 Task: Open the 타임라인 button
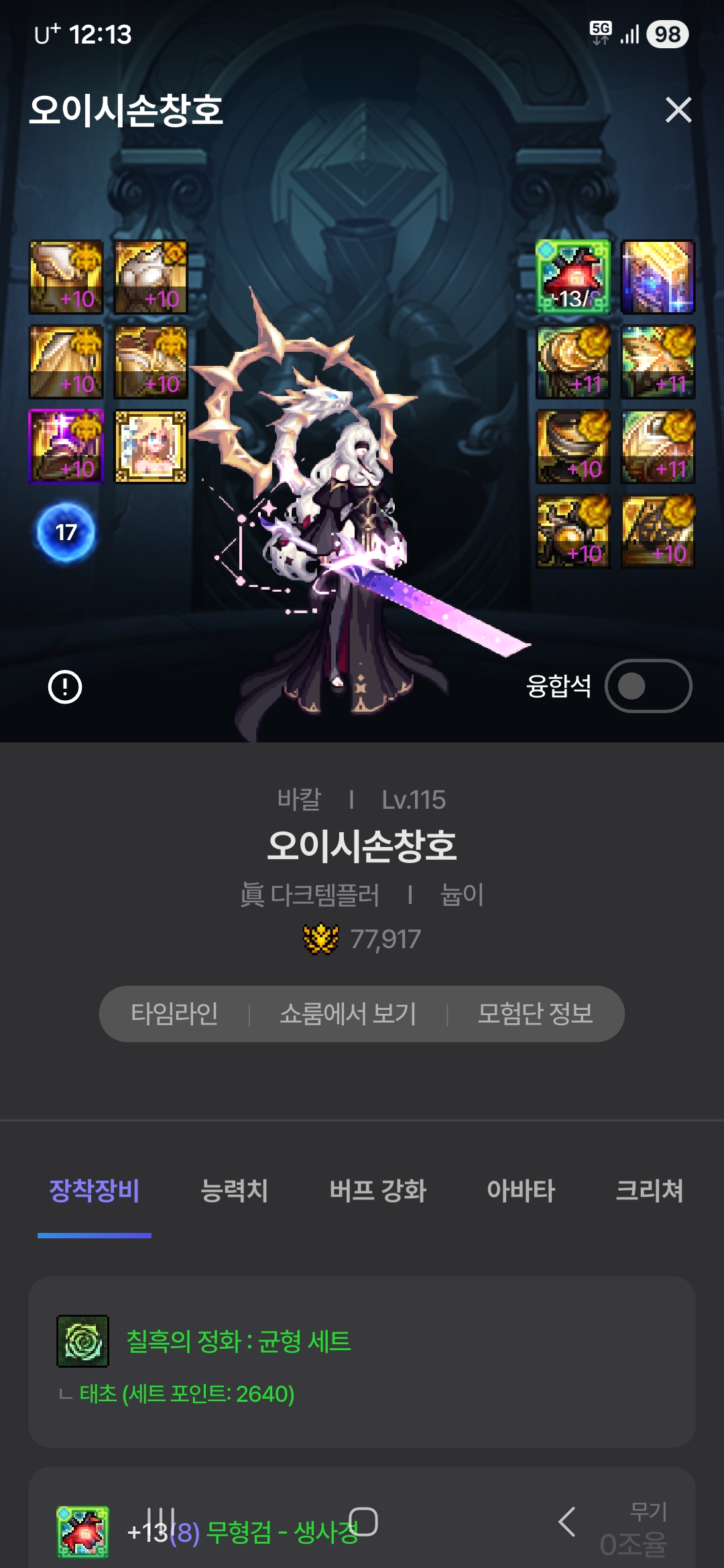(x=174, y=1014)
